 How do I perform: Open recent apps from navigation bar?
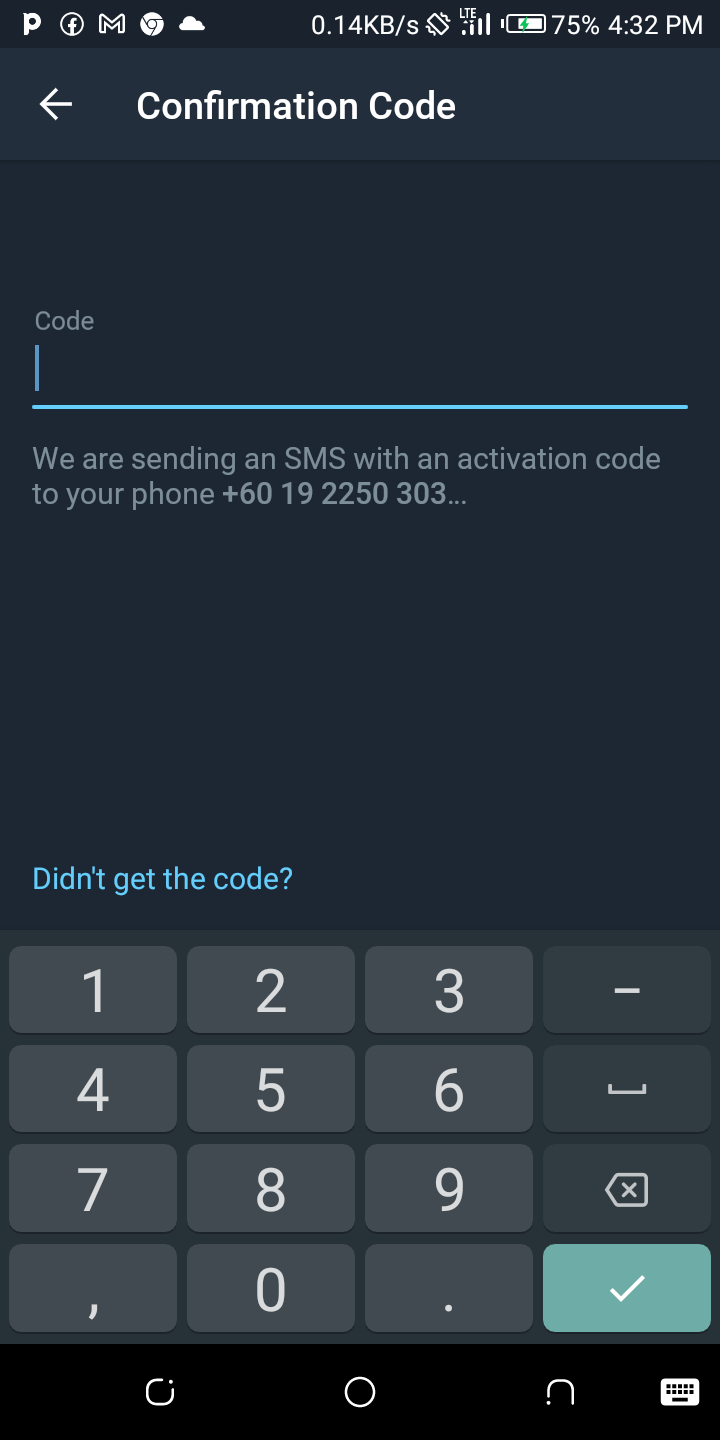click(159, 1391)
